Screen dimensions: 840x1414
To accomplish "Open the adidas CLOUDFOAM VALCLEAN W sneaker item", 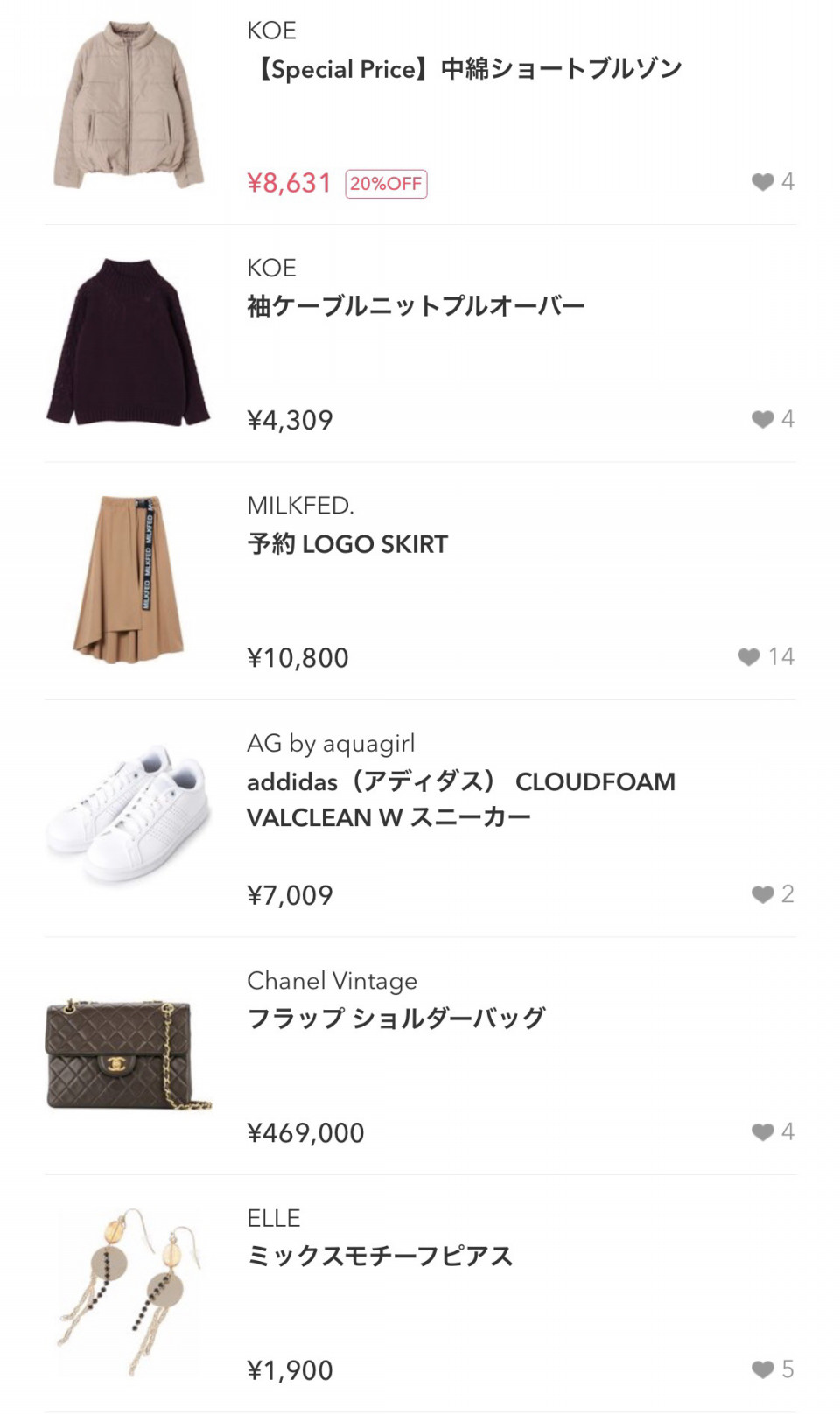I will tap(461, 799).
